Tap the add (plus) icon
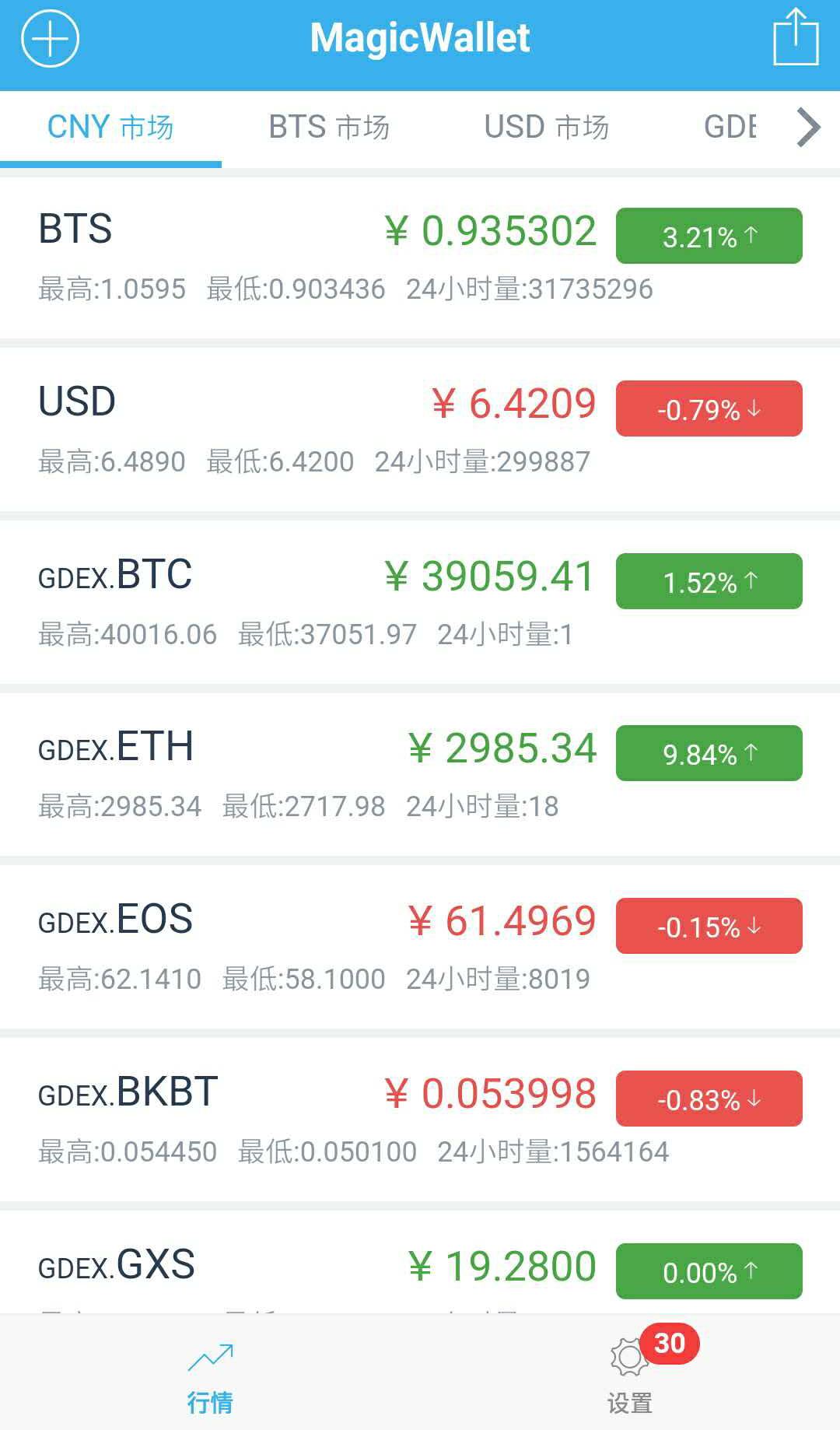 point(50,38)
